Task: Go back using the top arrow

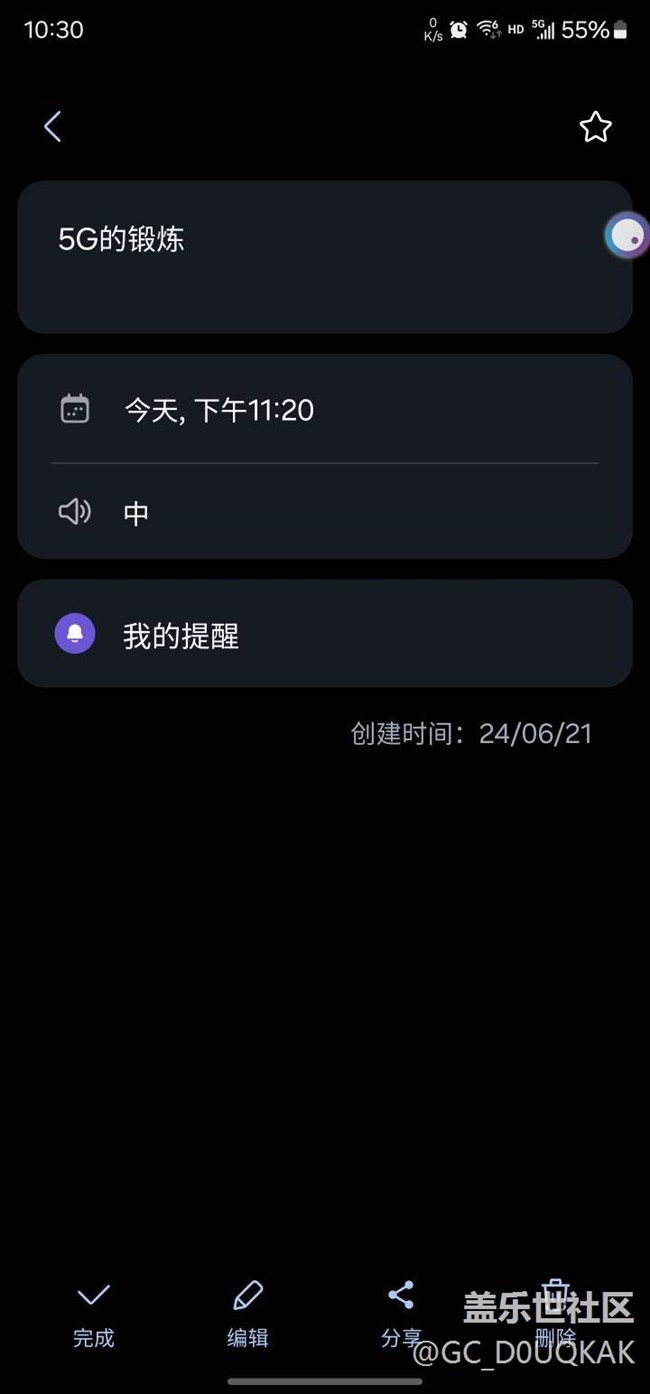Action: click(53, 127)
